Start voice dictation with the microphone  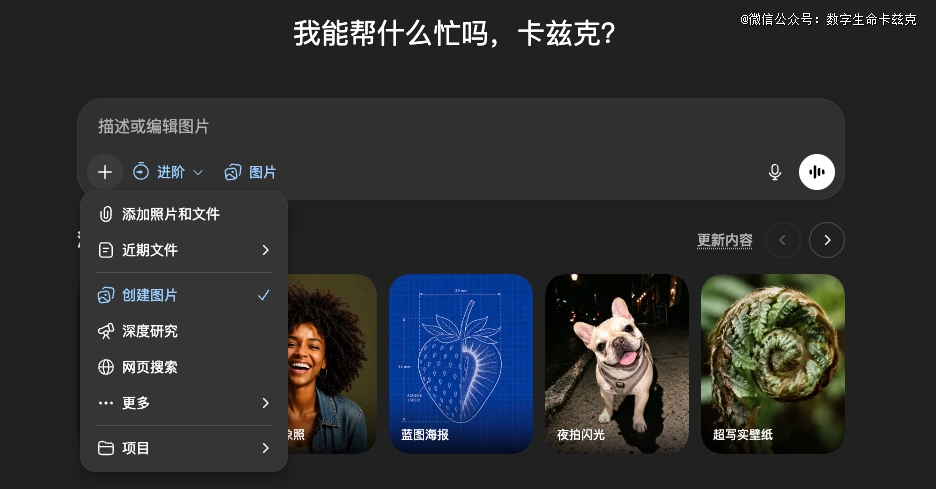tap(774, 172)
